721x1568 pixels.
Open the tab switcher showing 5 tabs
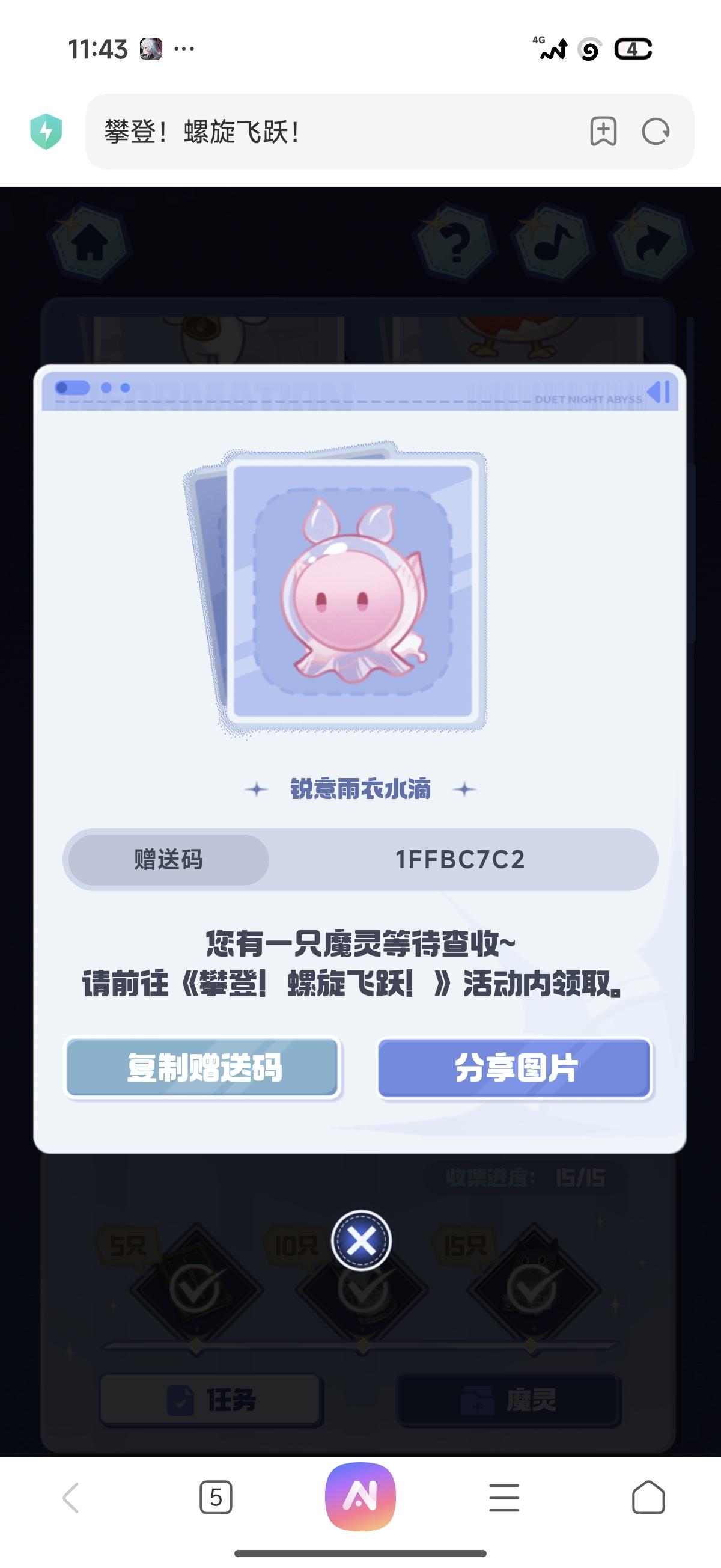click(x=215, y=1497)
